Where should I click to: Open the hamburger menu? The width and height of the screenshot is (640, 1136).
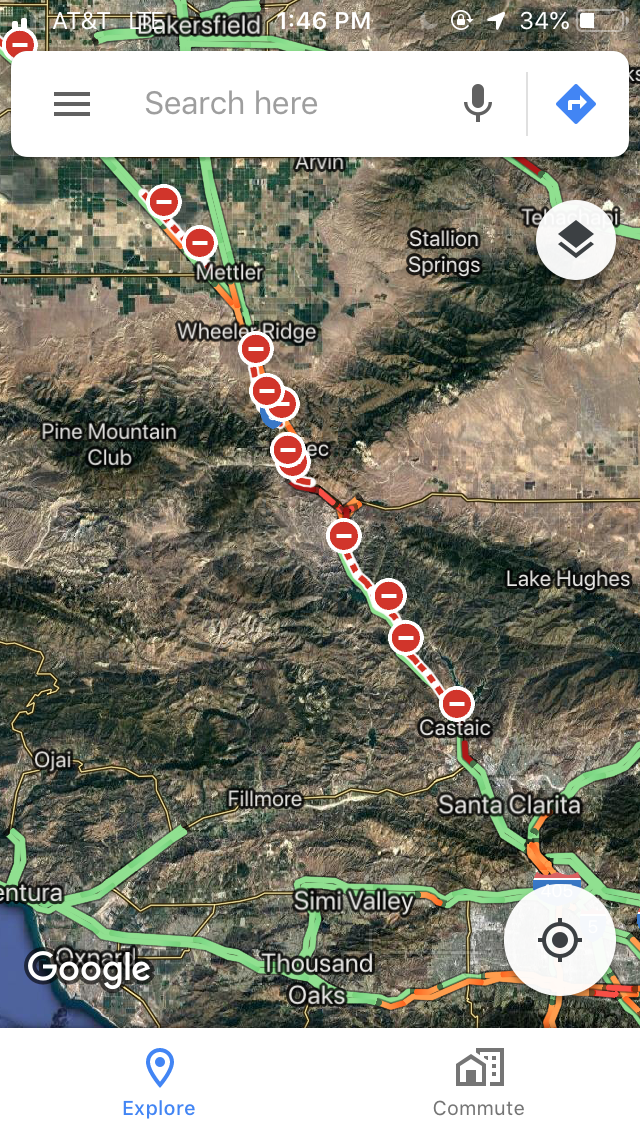72,104
